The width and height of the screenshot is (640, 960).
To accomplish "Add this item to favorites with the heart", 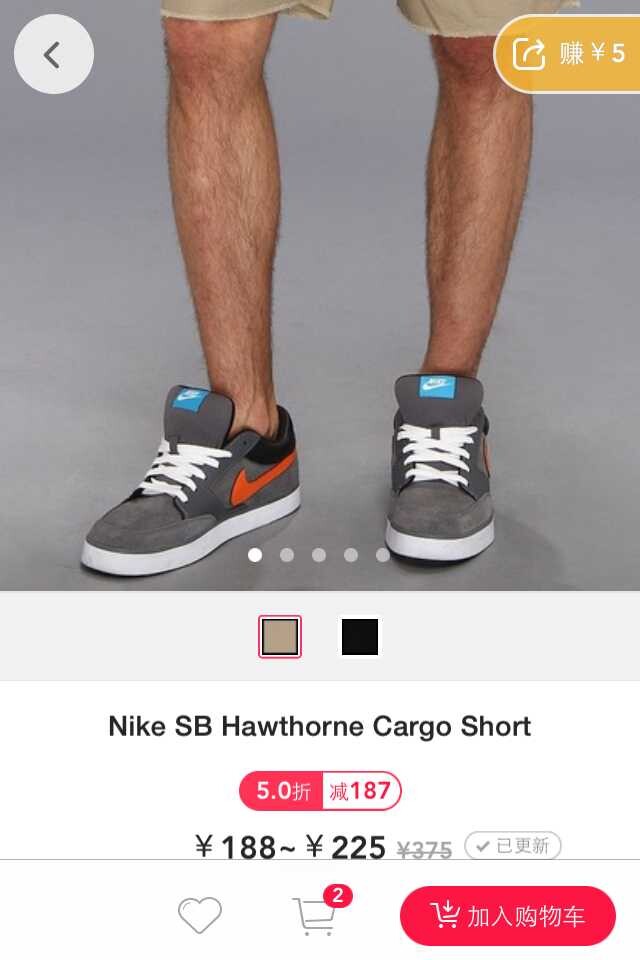I will 199,915.
